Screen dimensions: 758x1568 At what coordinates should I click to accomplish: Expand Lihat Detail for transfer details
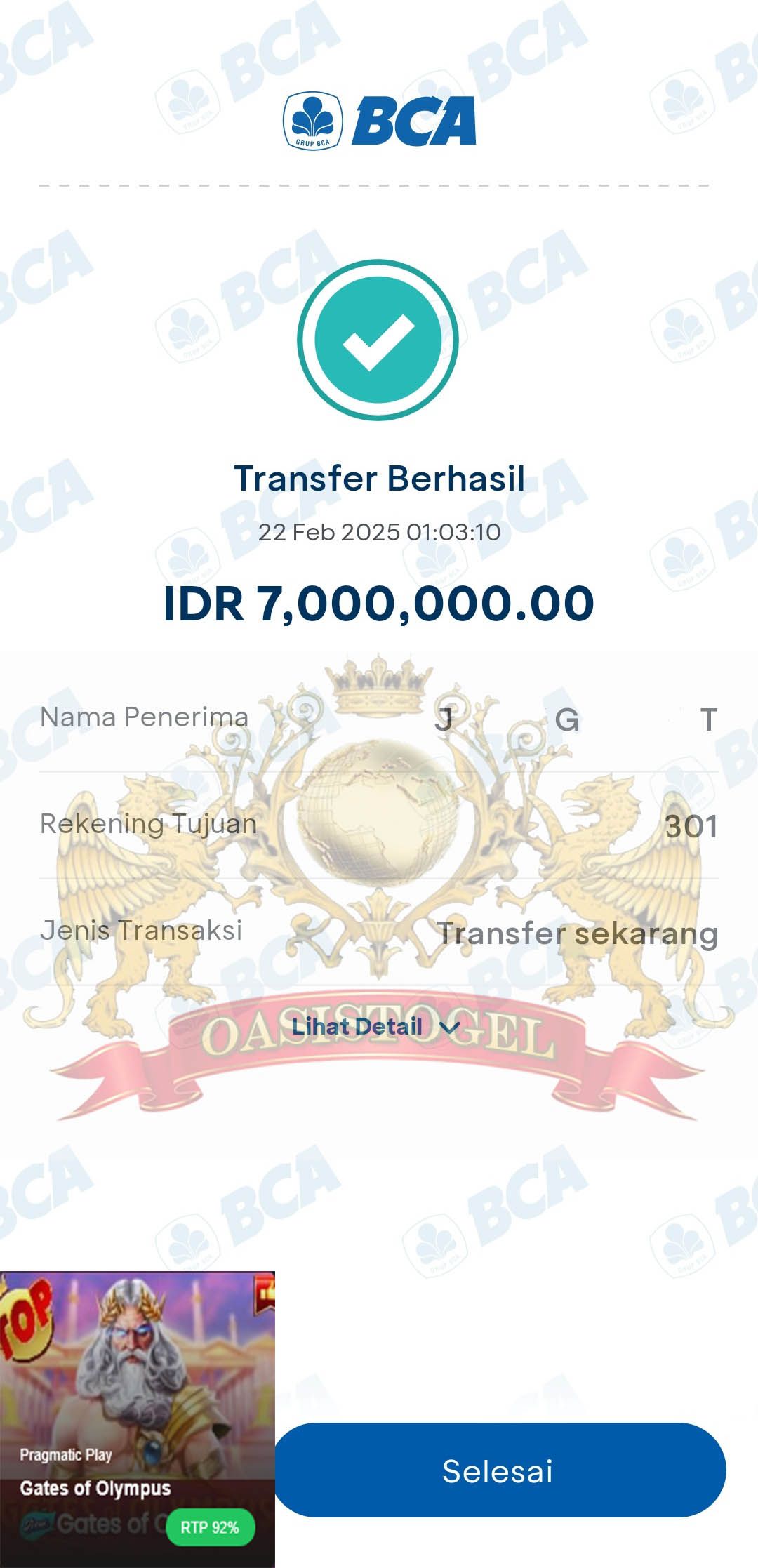[x=375, y=1027]
